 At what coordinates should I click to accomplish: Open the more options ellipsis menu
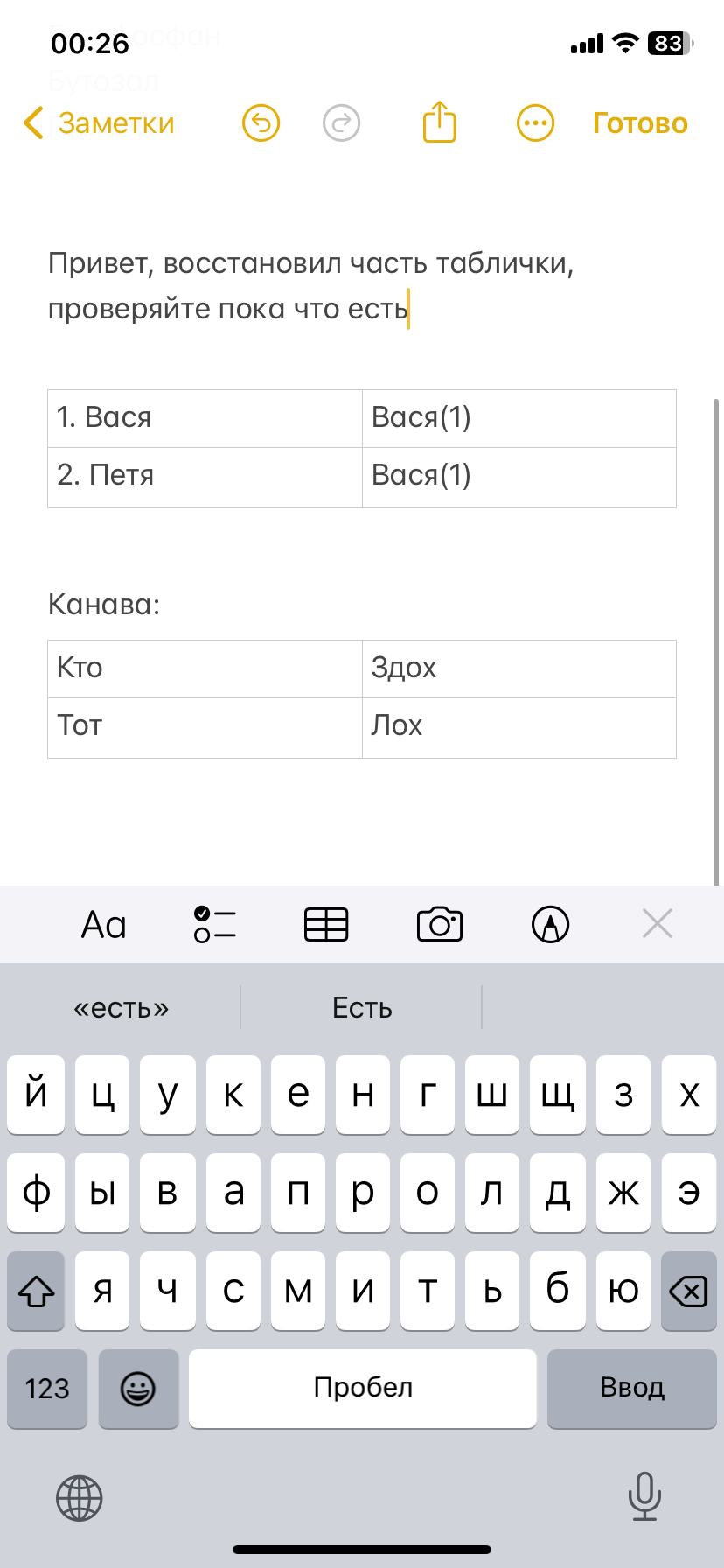click(535, 123)
